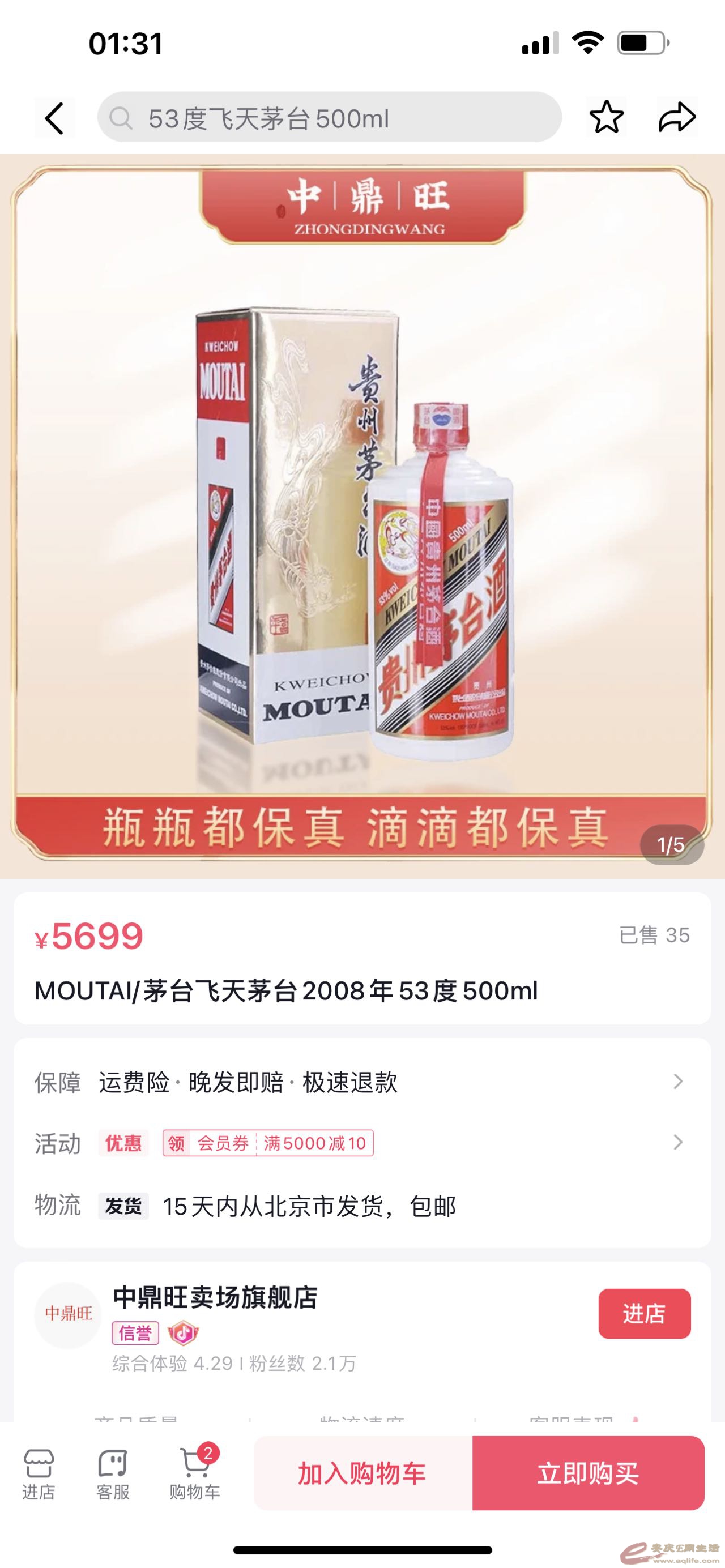Tap the search field with 53度飞天茅台 500ml
725x1568 pixels.
(x=329, y=117)
